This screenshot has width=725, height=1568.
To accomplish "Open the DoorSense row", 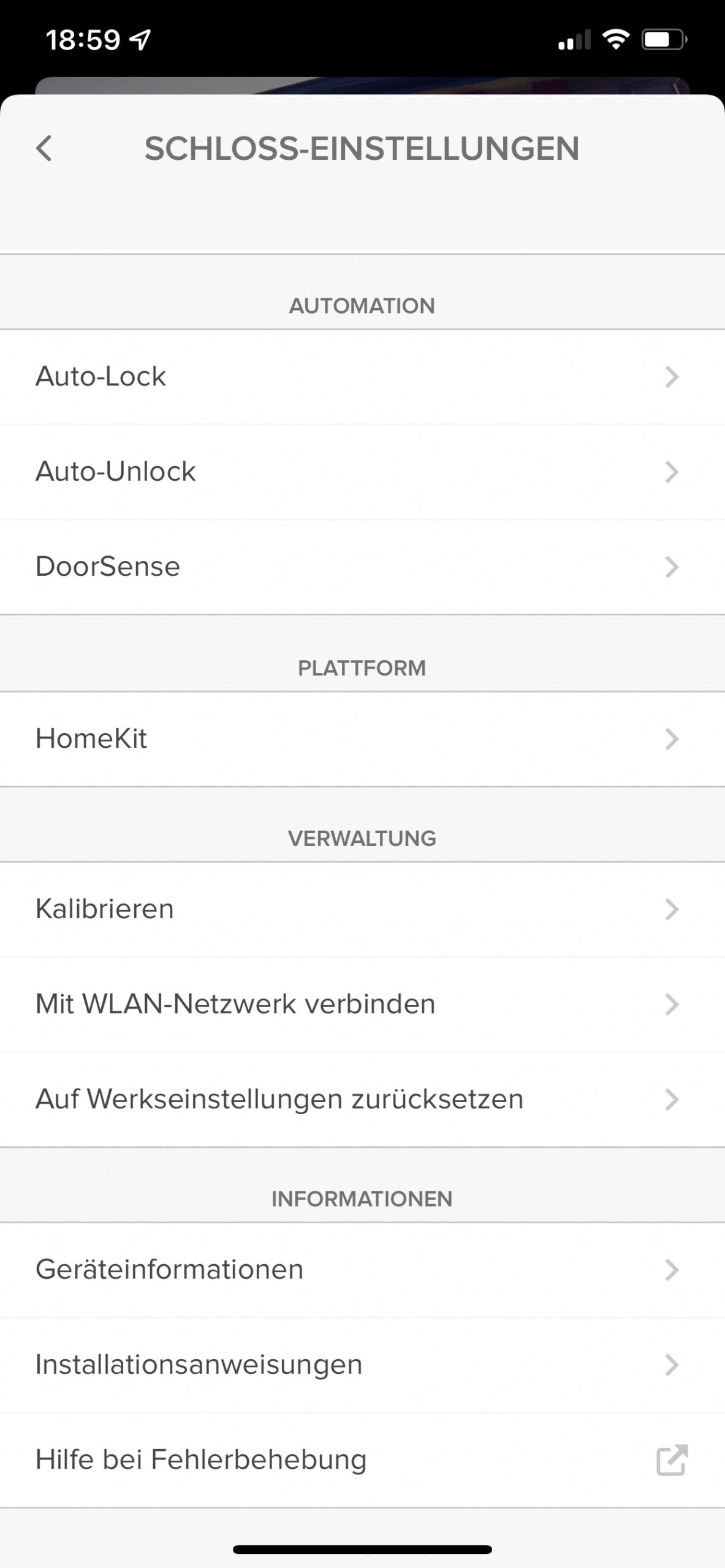I will [362, 567].
